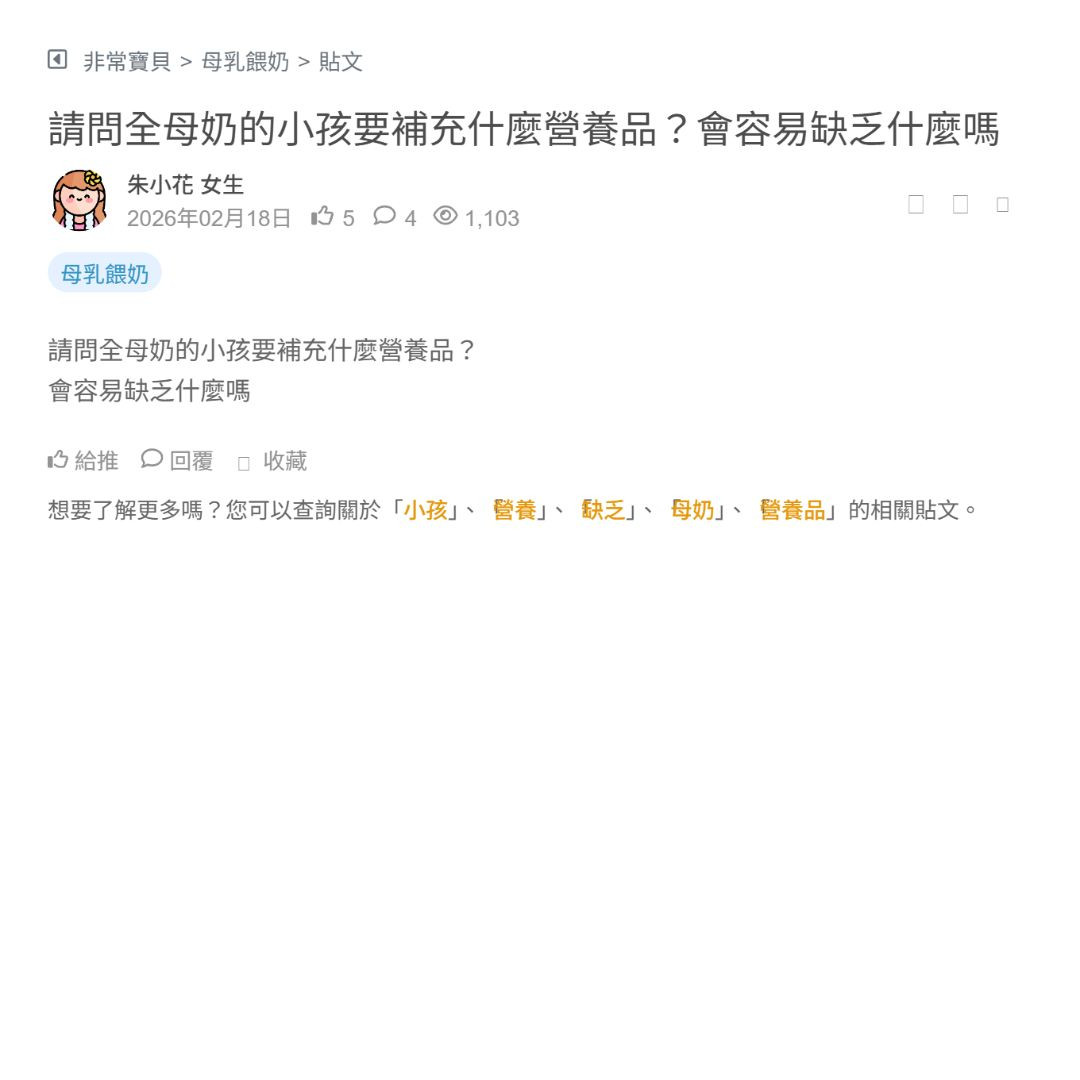Open 朱小花's profile avatar

click(79, 200)
